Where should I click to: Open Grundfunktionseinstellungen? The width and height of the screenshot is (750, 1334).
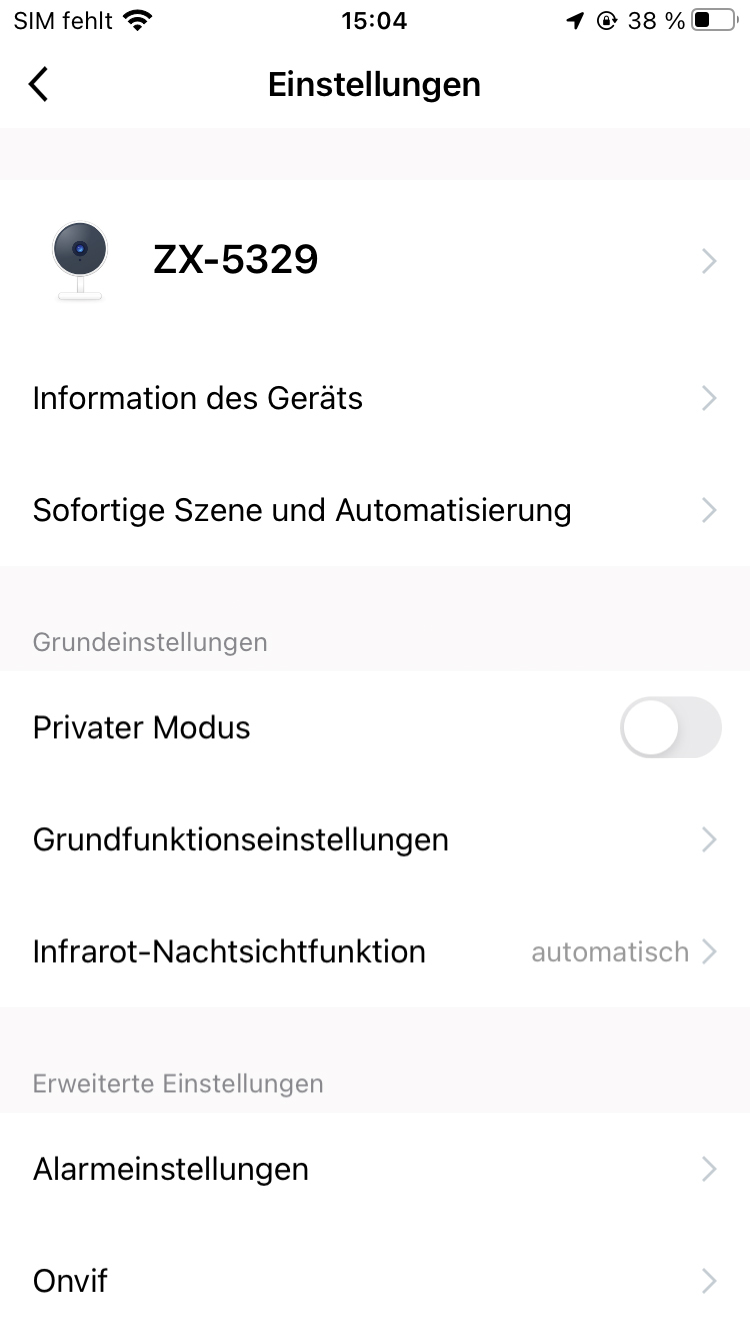375,840
